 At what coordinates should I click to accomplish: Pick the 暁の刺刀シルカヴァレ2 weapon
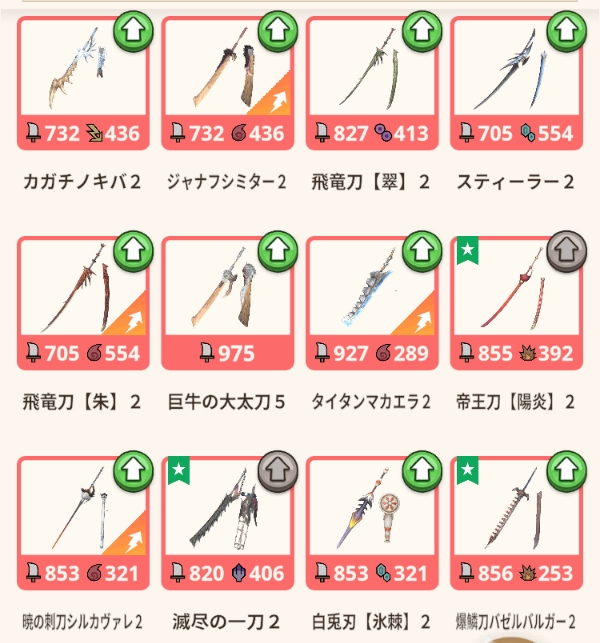tap(83, 522)
